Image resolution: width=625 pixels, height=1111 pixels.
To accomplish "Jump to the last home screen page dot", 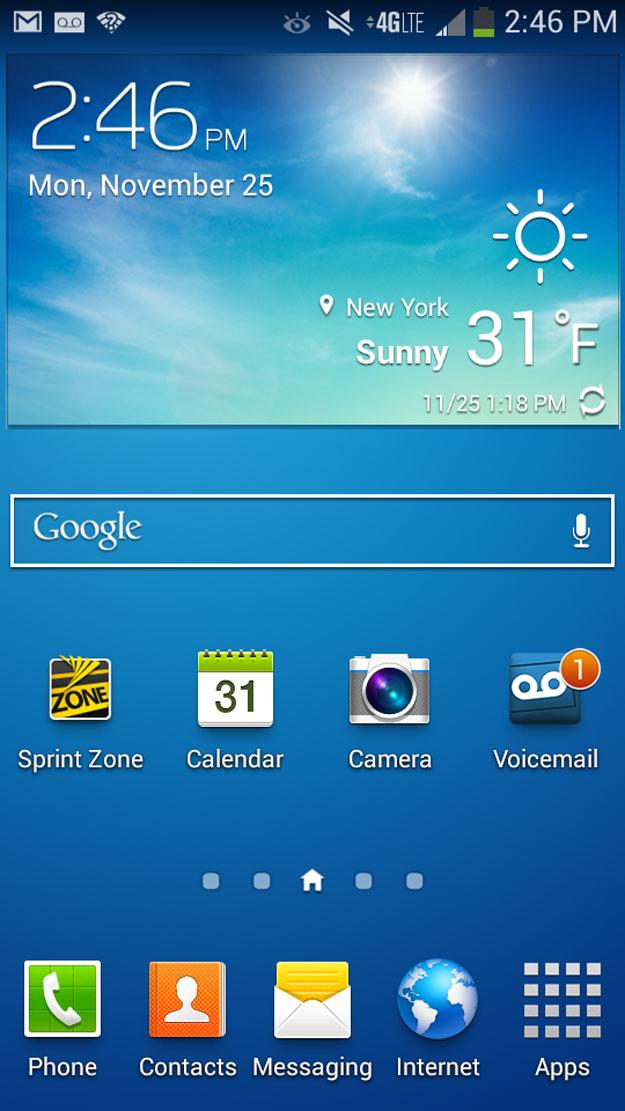I will (415, 881).
